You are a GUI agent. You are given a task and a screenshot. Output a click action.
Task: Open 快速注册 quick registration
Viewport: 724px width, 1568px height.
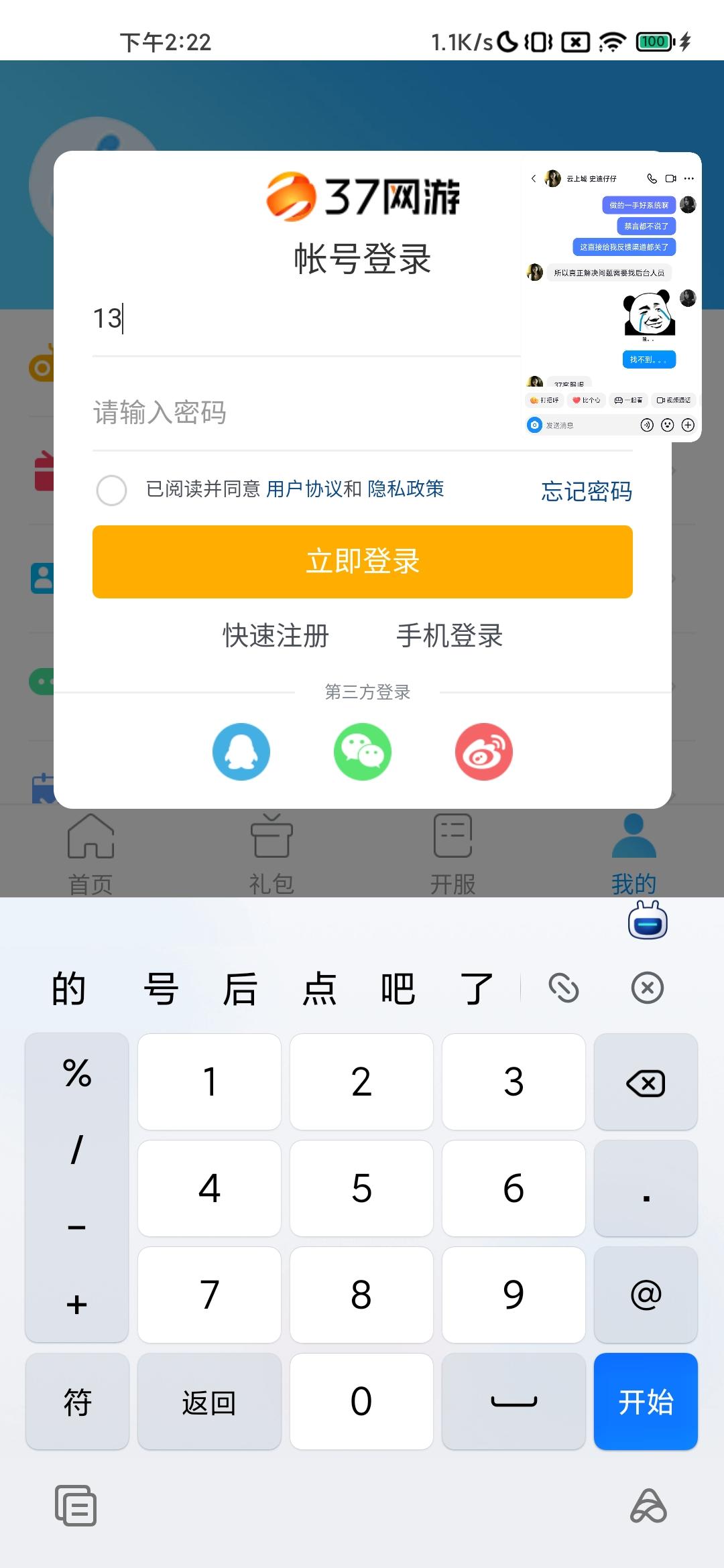coord(276,635)
